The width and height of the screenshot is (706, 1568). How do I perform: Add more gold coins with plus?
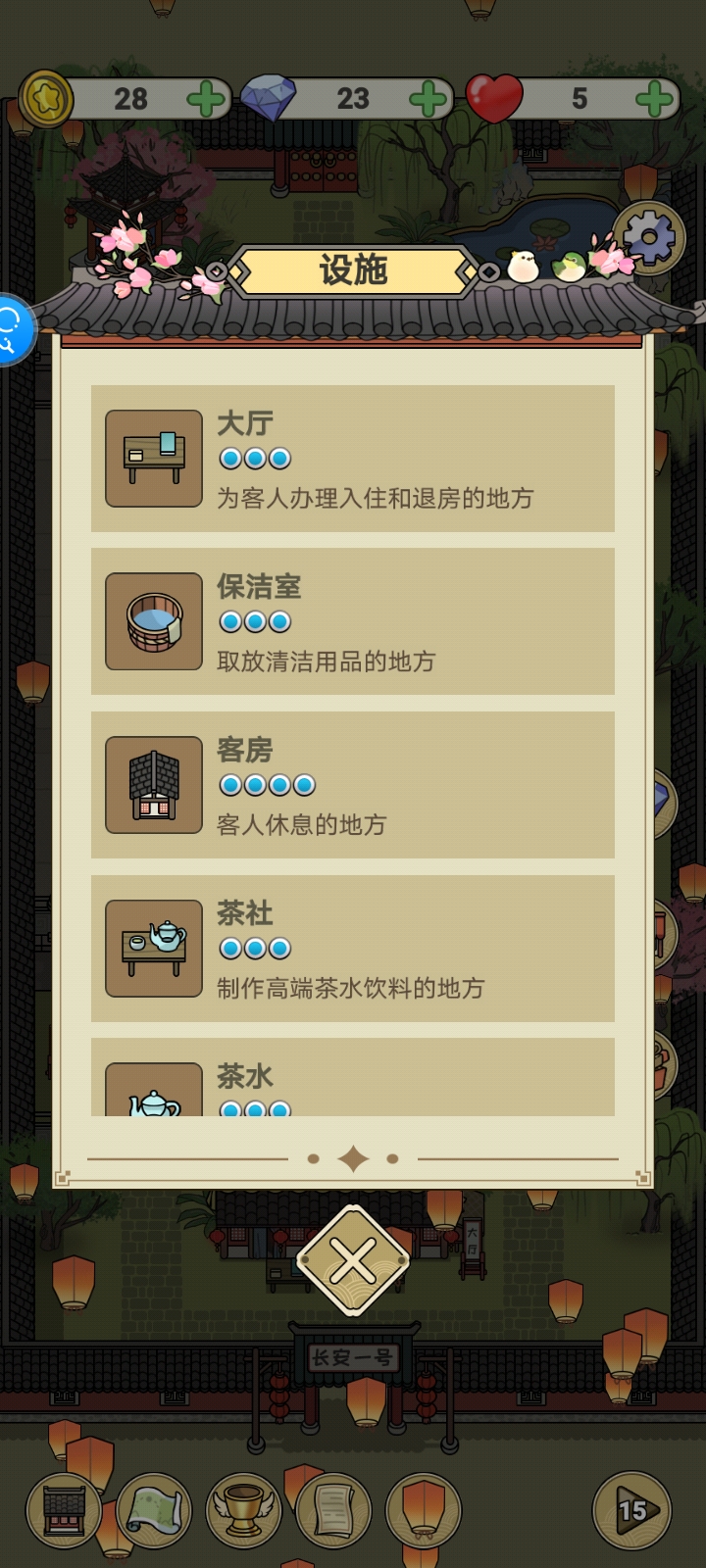click(x=206, y=99)
